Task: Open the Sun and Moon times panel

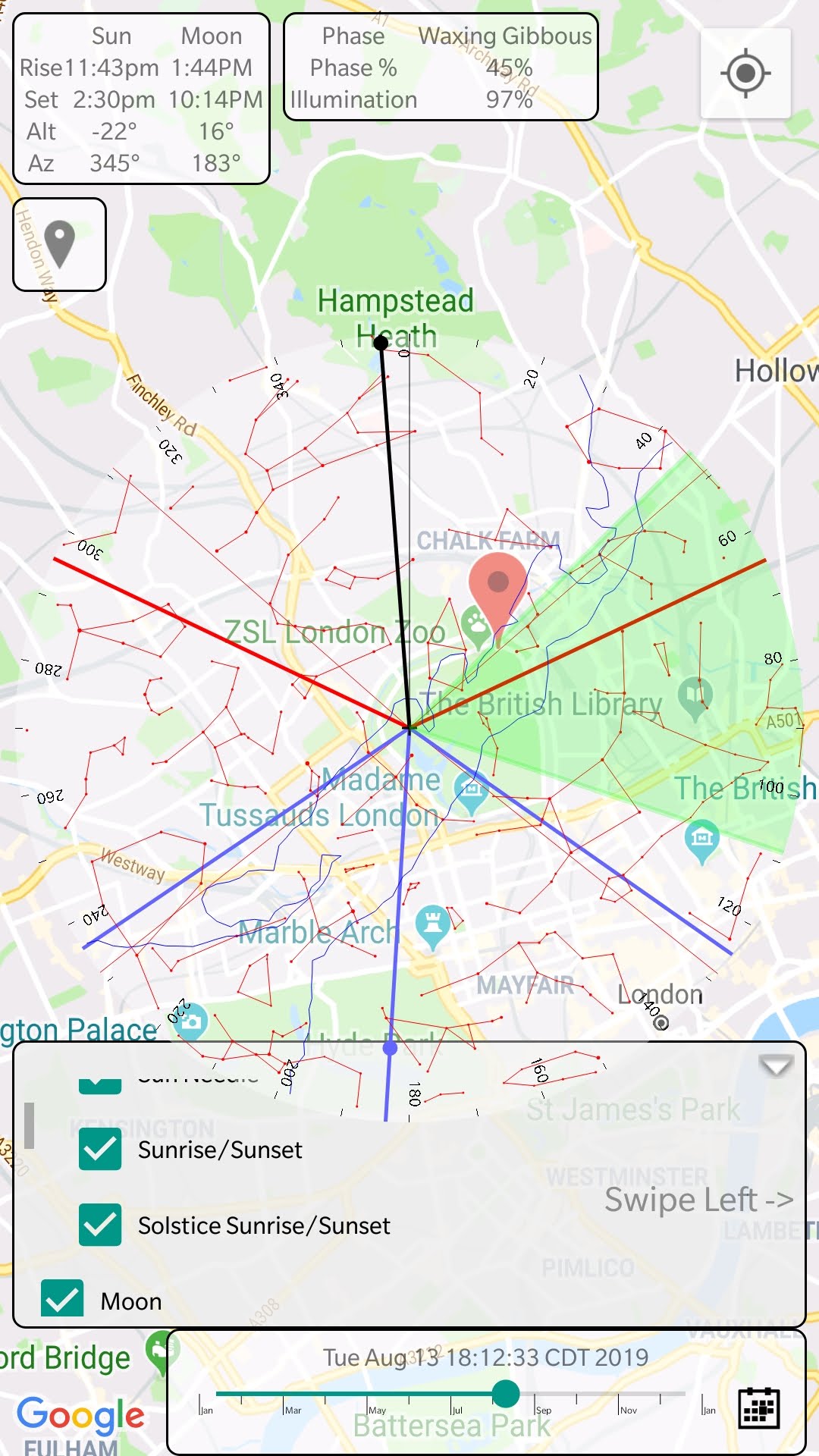Action: (x=142, y=99)
